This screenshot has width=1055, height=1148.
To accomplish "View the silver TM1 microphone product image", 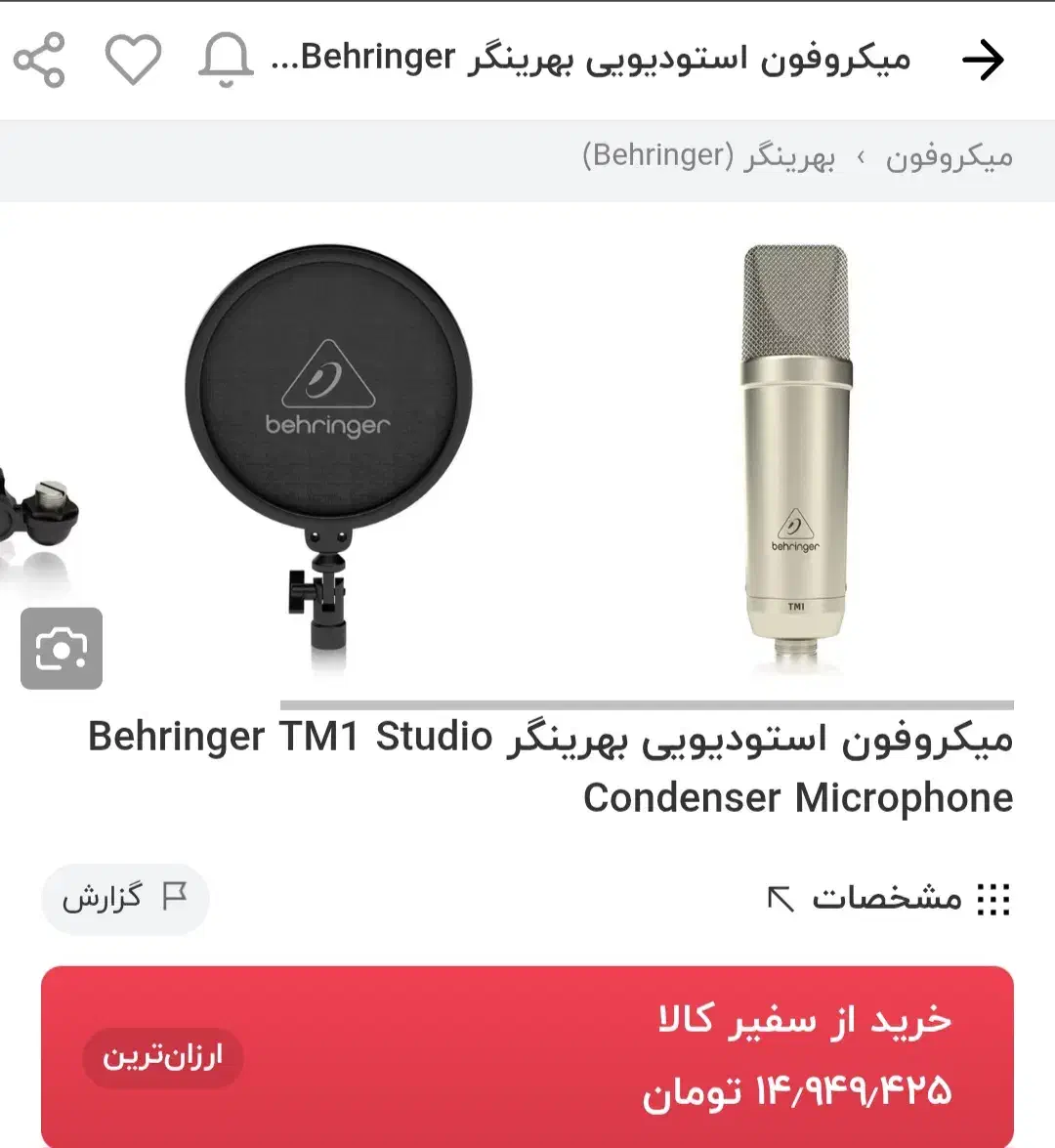I will point(796,454).
